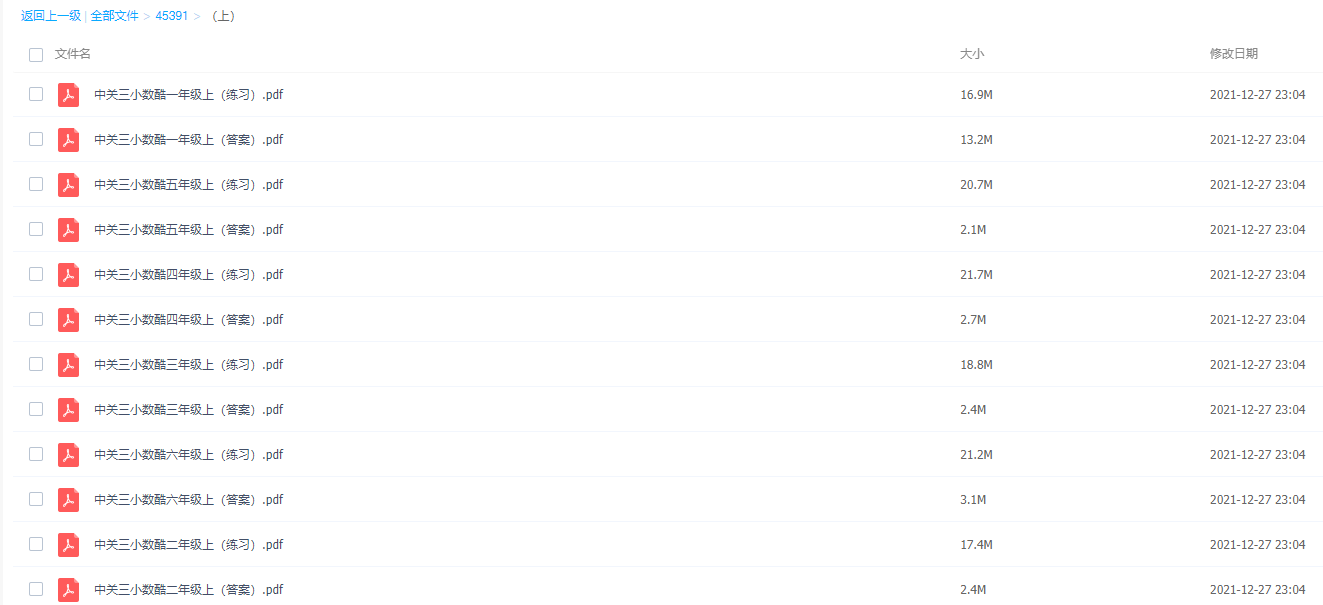Open 中关三小数酷三年级上（练习）.pdf

pos(188,365)
